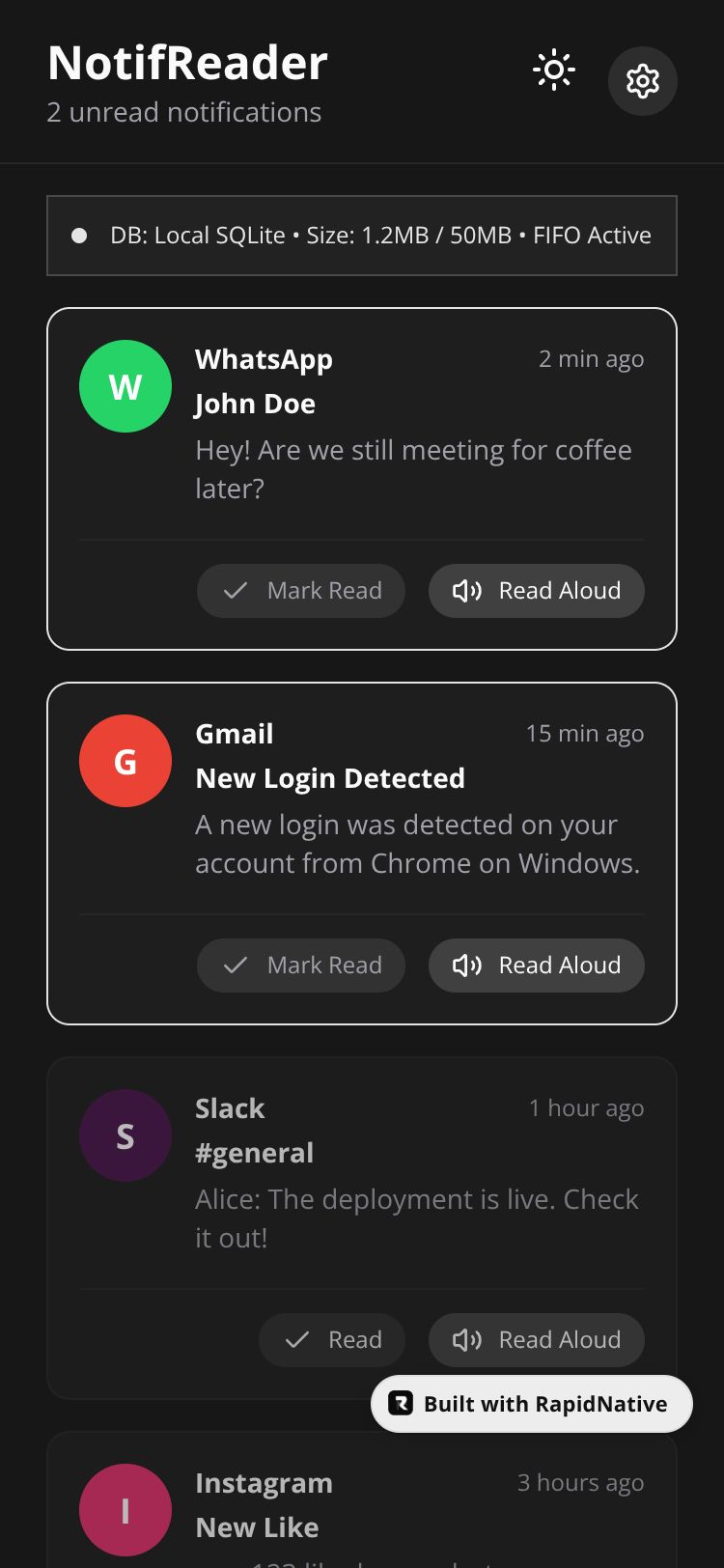
Task: Open the settings gear
Action: point(642,81)
